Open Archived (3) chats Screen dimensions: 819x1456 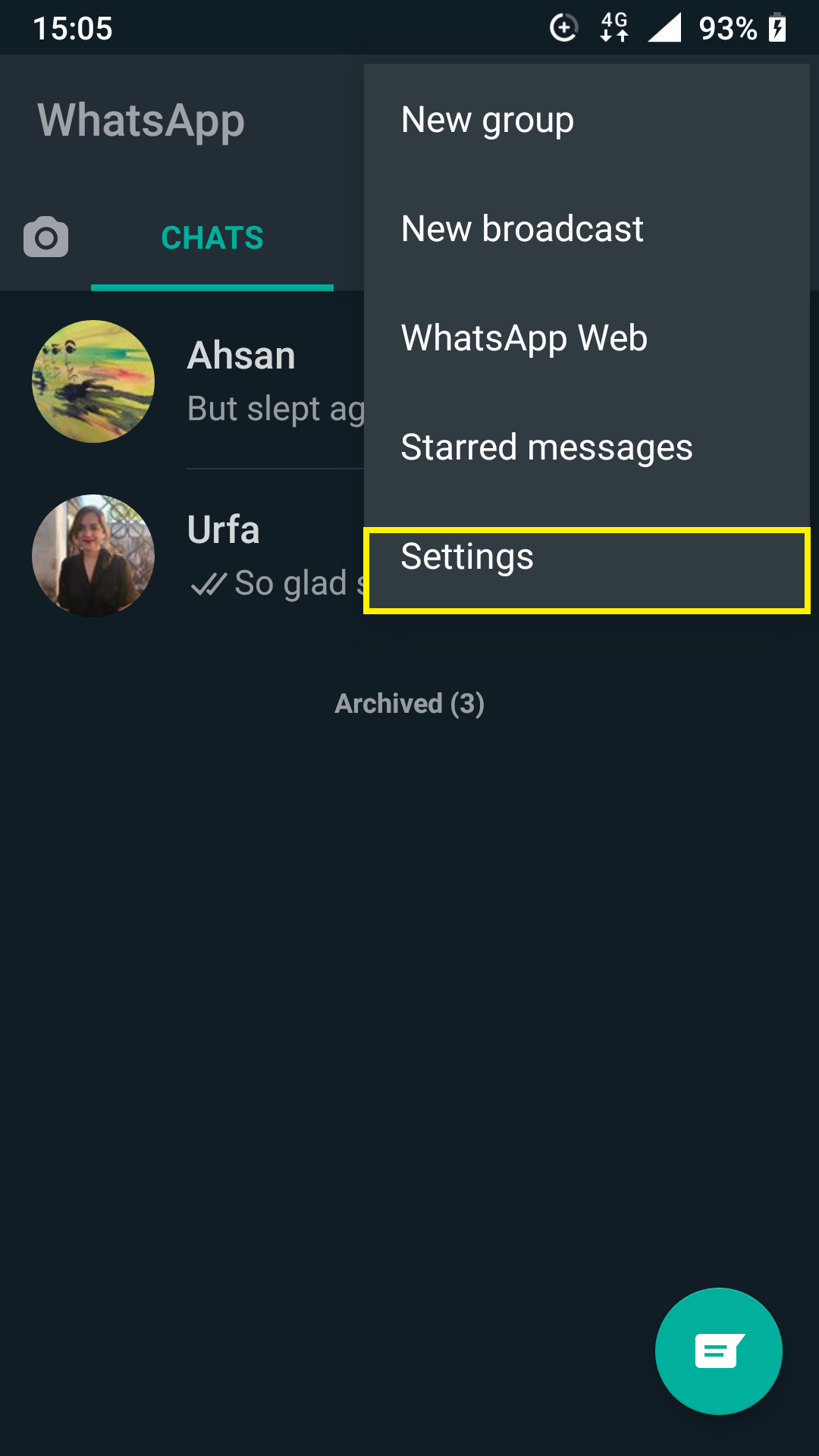coord(409,704)
